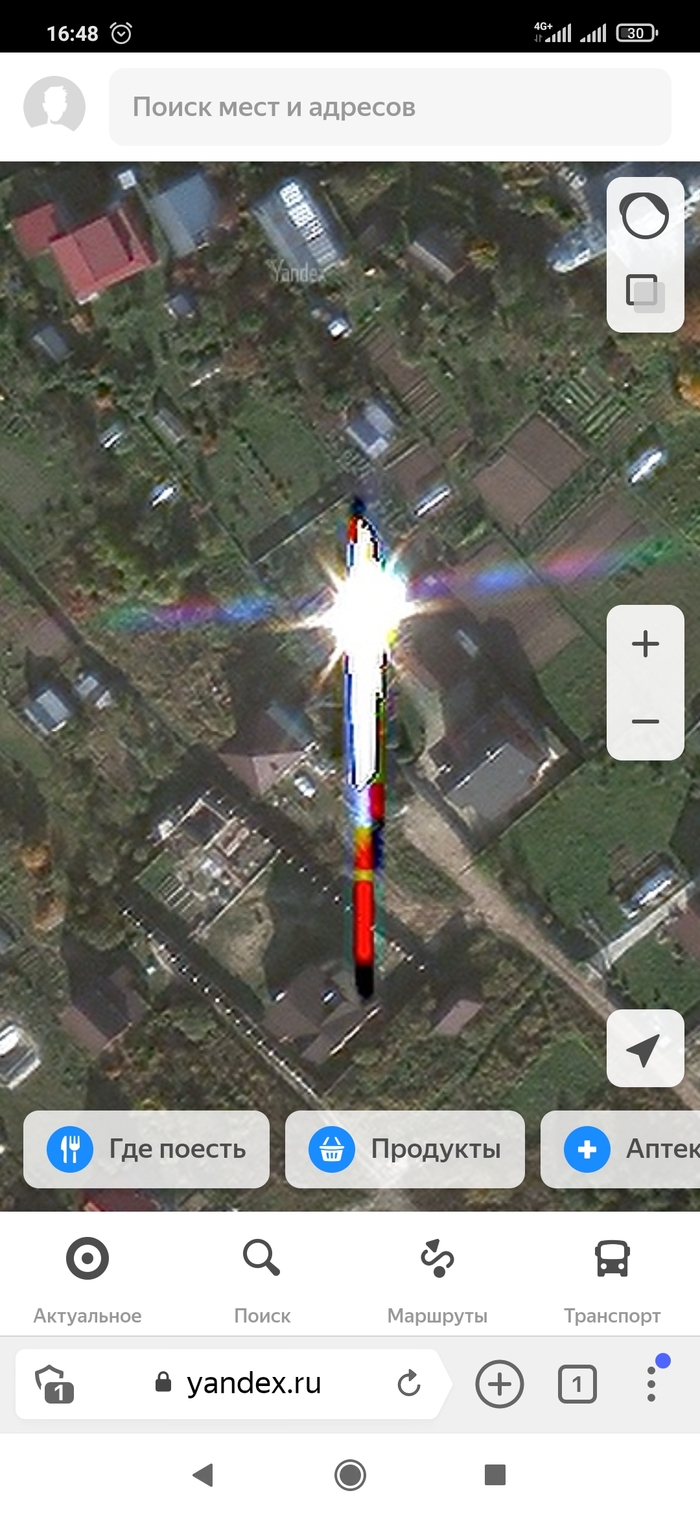Locate my current position
This screenshot has height=1517, width=700.
(x=644, y=1049)
